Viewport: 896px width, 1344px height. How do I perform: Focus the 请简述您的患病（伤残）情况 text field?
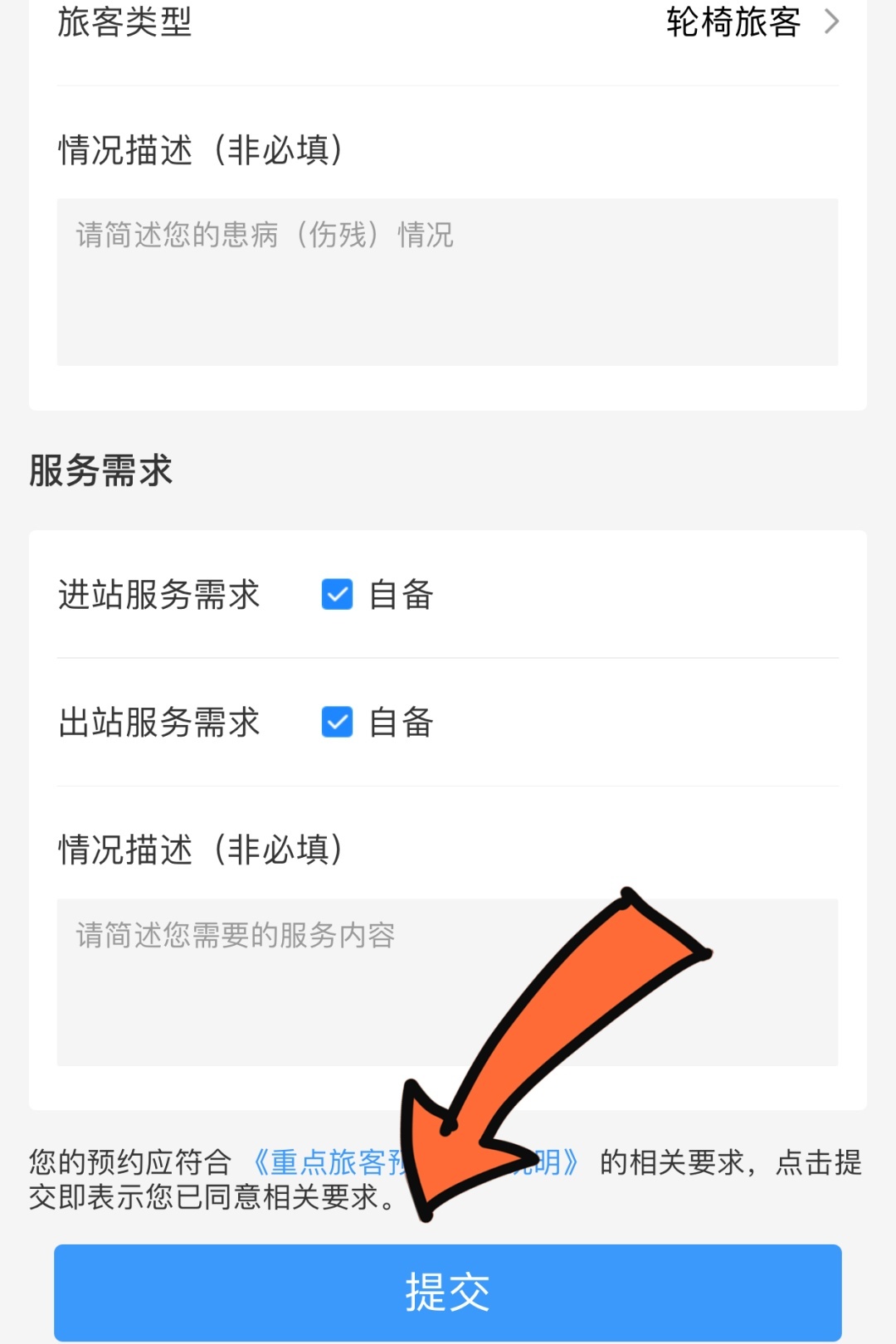pos(447,282)
